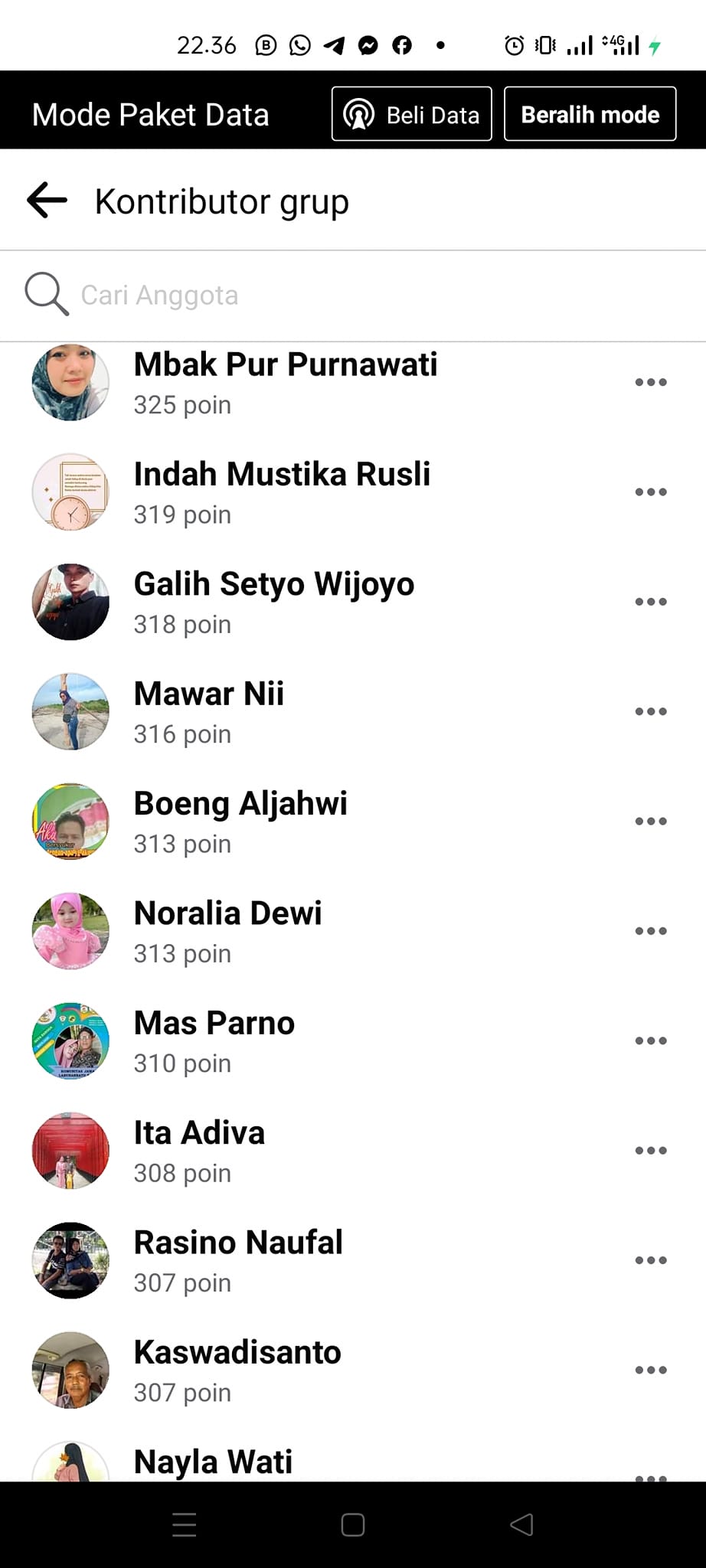The width and height of the screenshot is (706, 1568).
Task: Open the three-dot menu for Boeng Aljahwi
Action: pyautogui.click(x=650, y=821)
